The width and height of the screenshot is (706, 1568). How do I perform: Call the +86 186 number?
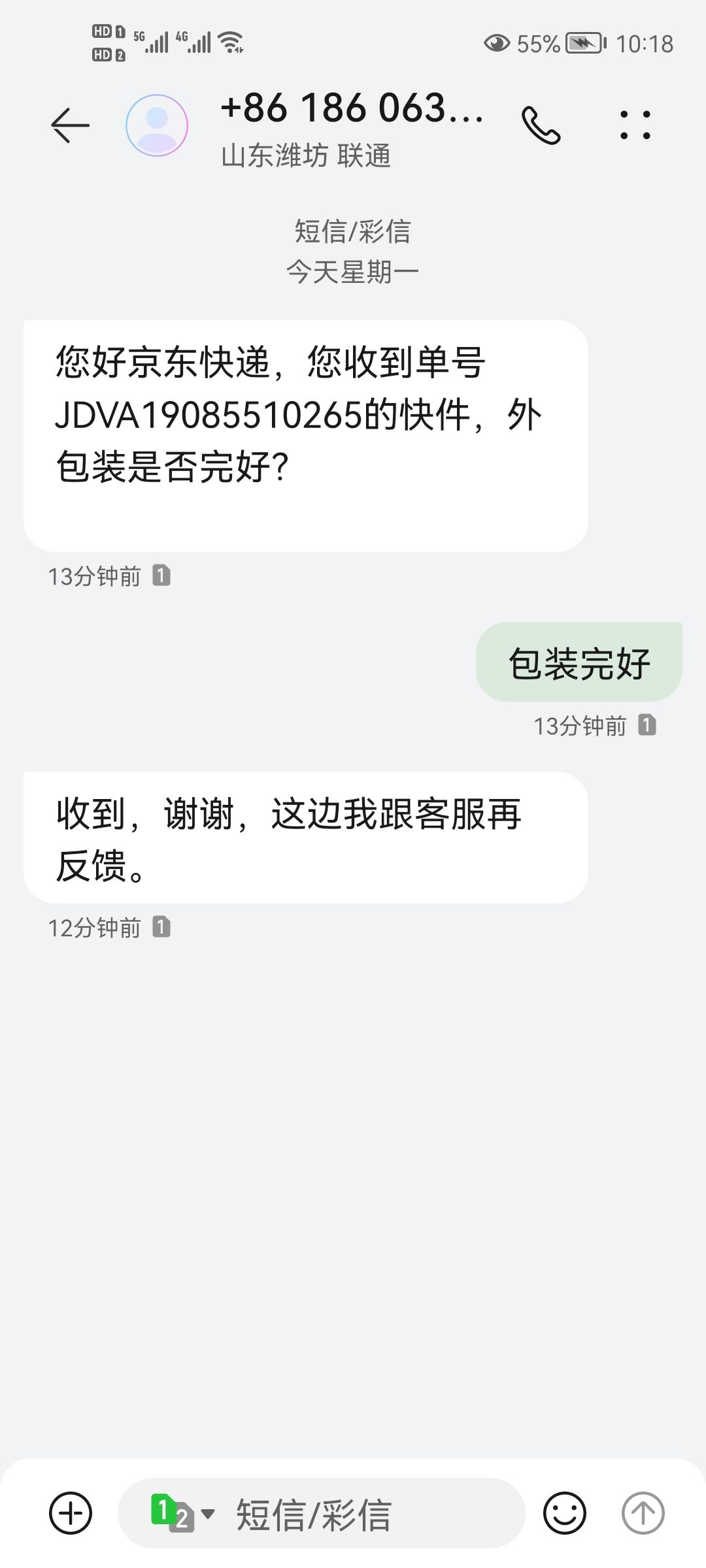point(541,125)
